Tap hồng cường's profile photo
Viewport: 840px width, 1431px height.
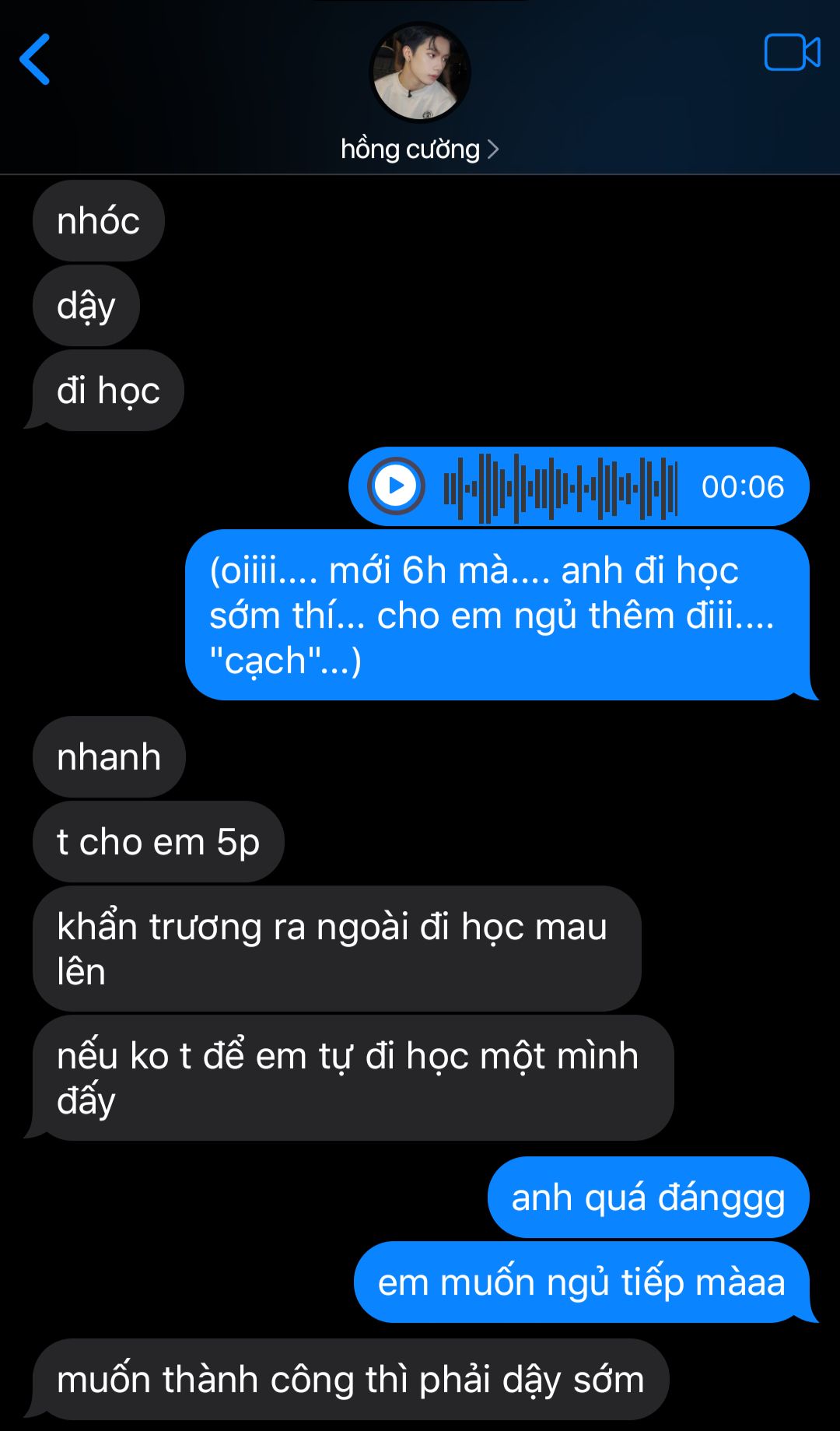coord(420,72)
